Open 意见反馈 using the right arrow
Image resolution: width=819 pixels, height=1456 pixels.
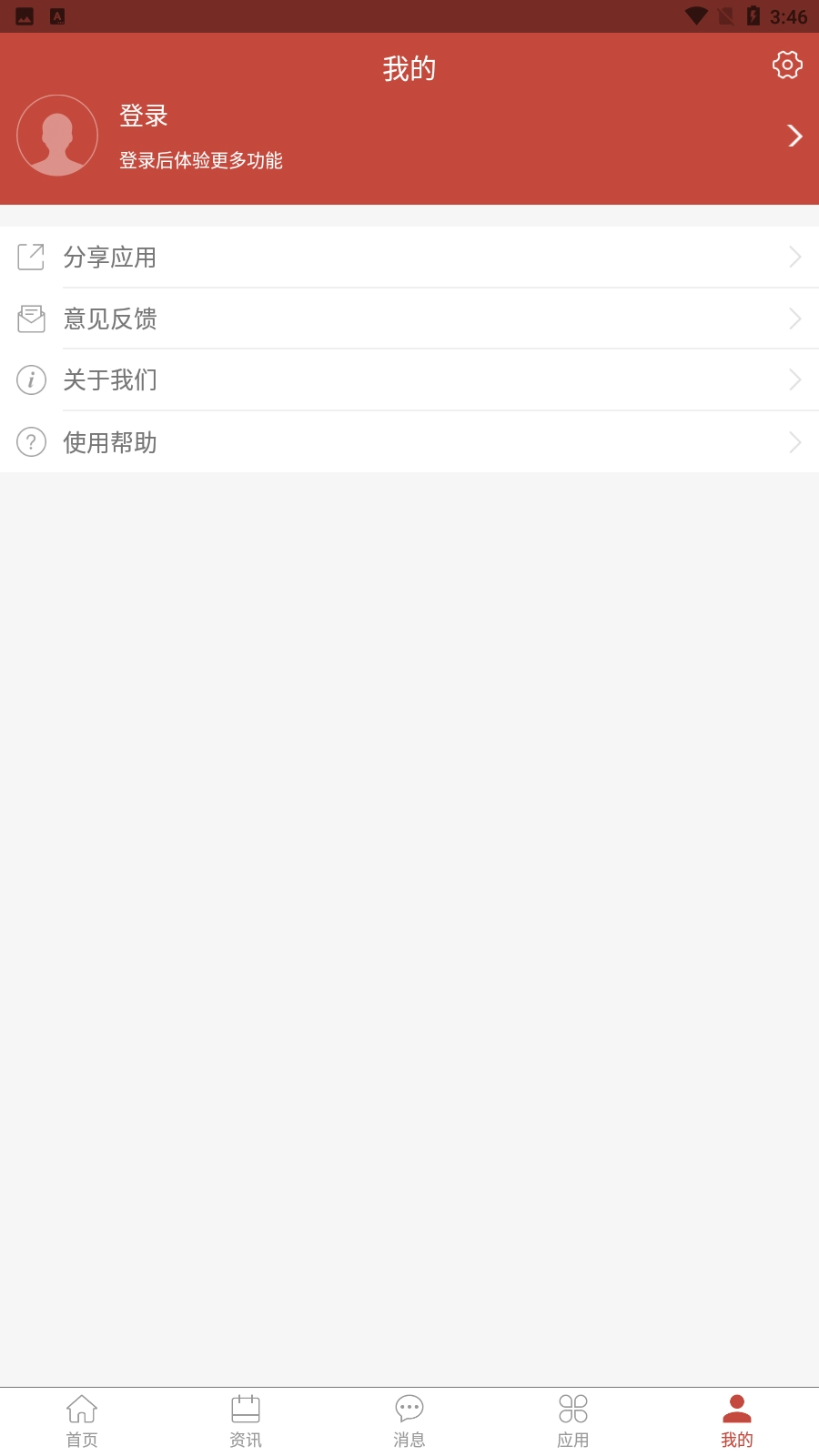coord(794,318)
